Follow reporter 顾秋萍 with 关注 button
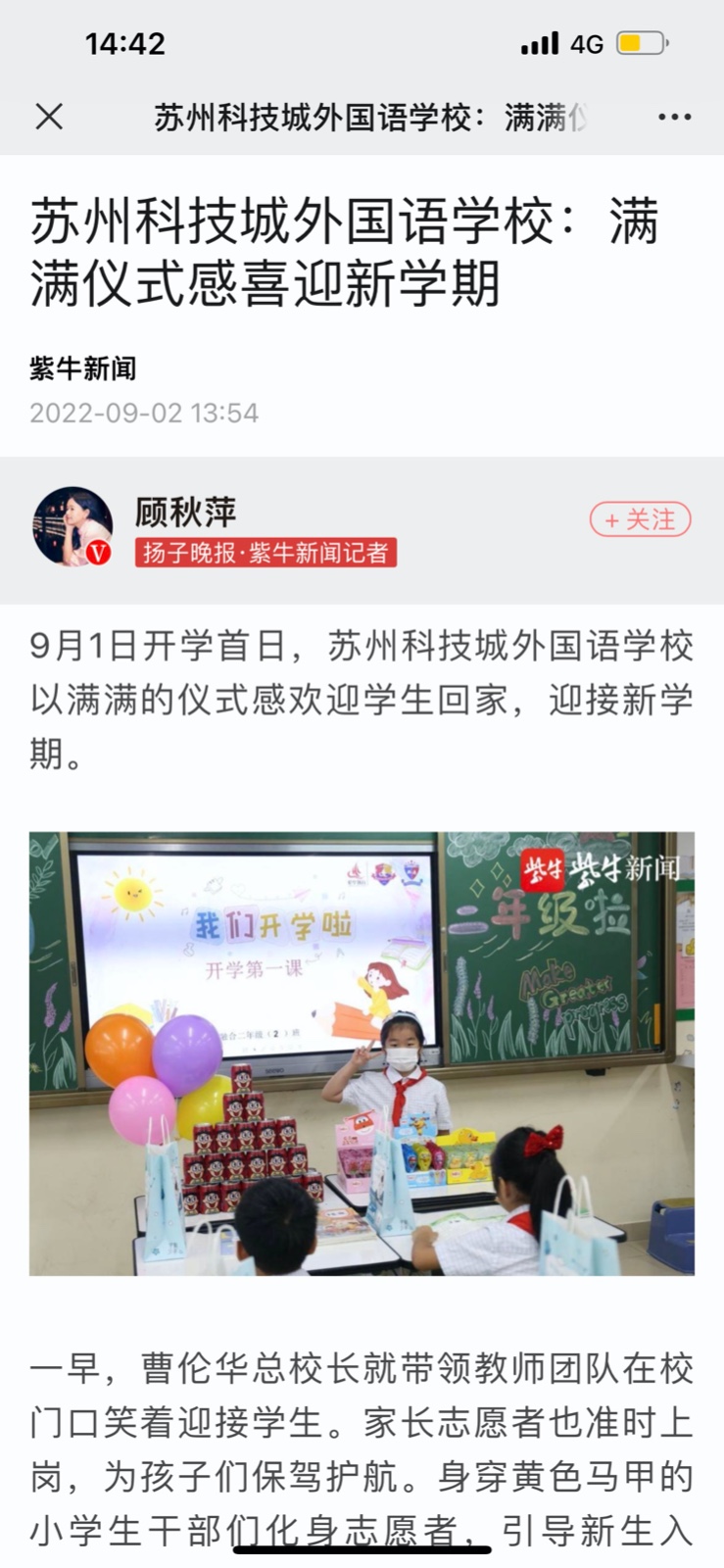This screenshot has width=724, height=1568. click(640, 519)
